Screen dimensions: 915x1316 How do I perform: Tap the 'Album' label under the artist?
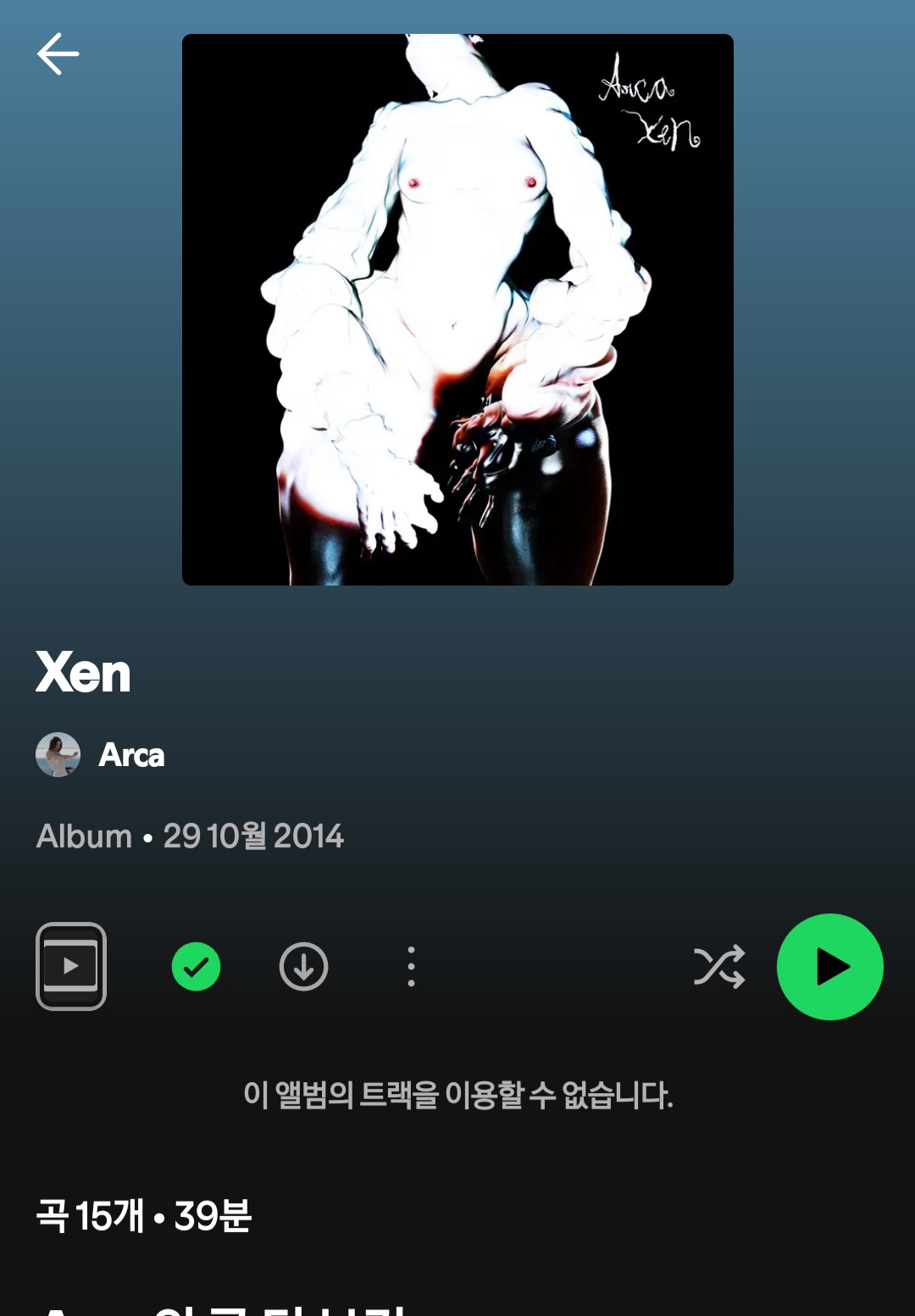[x=84, y=836]
